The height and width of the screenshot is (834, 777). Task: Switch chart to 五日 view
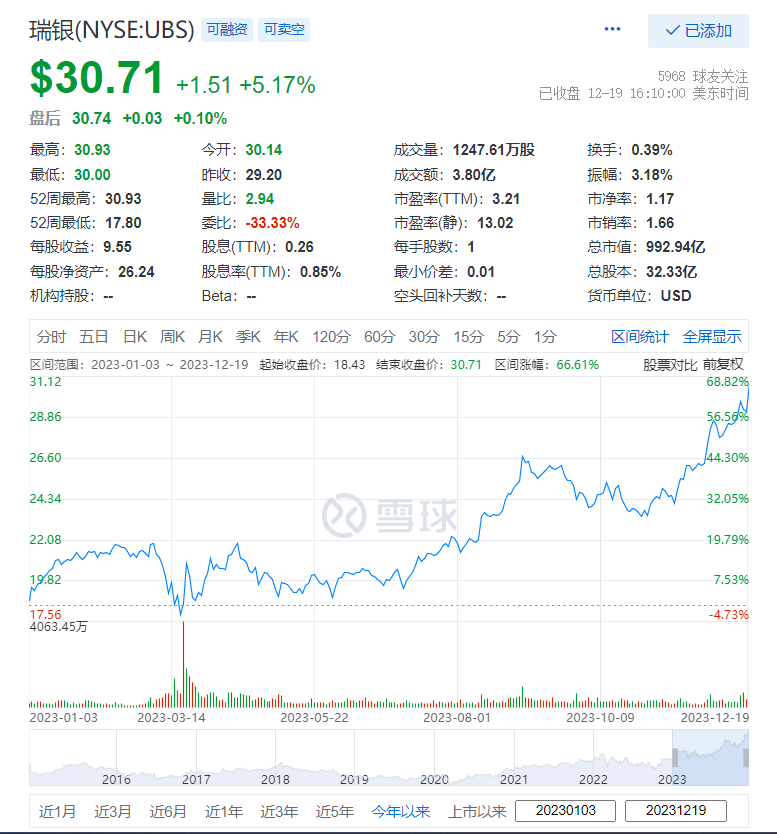[x=94, y=336]
